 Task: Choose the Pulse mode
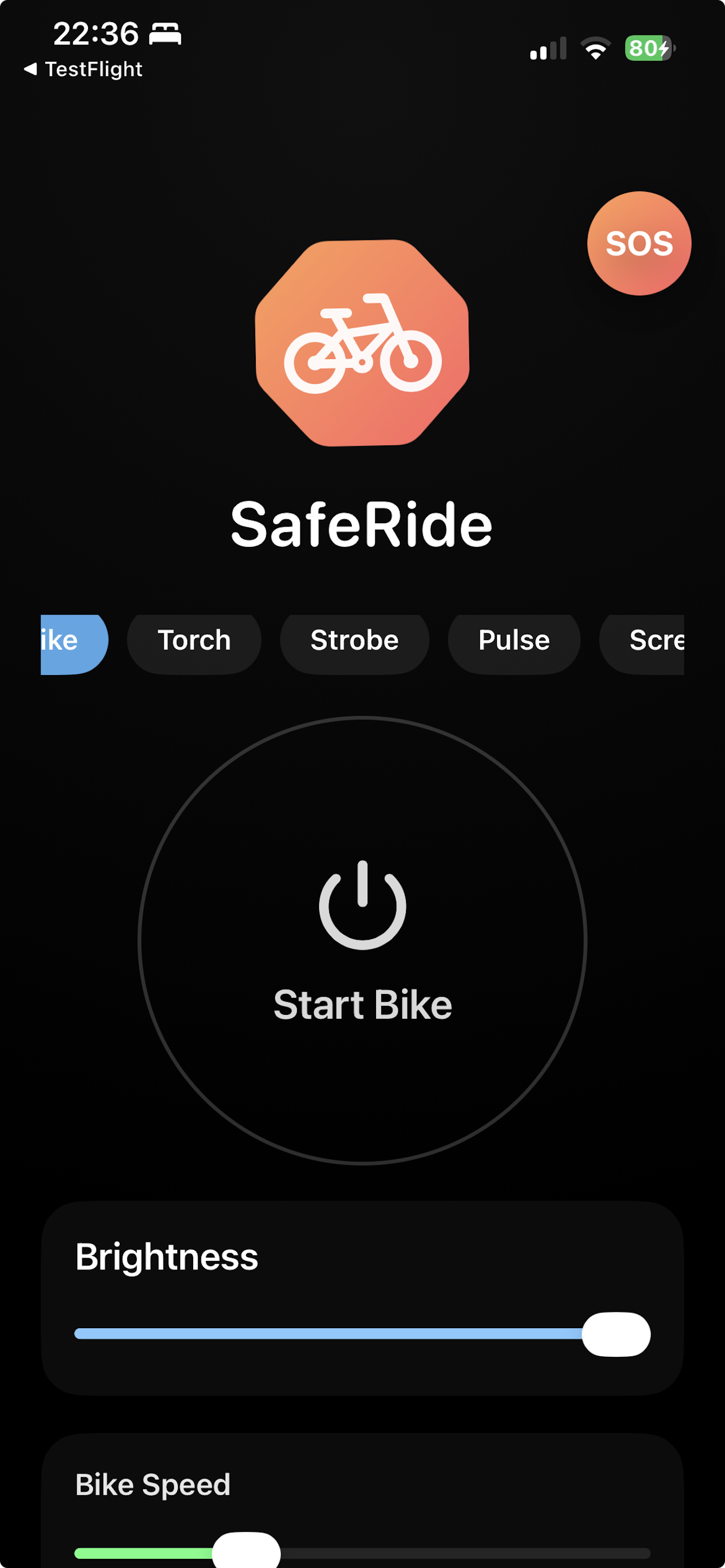(x=513, y=640)
